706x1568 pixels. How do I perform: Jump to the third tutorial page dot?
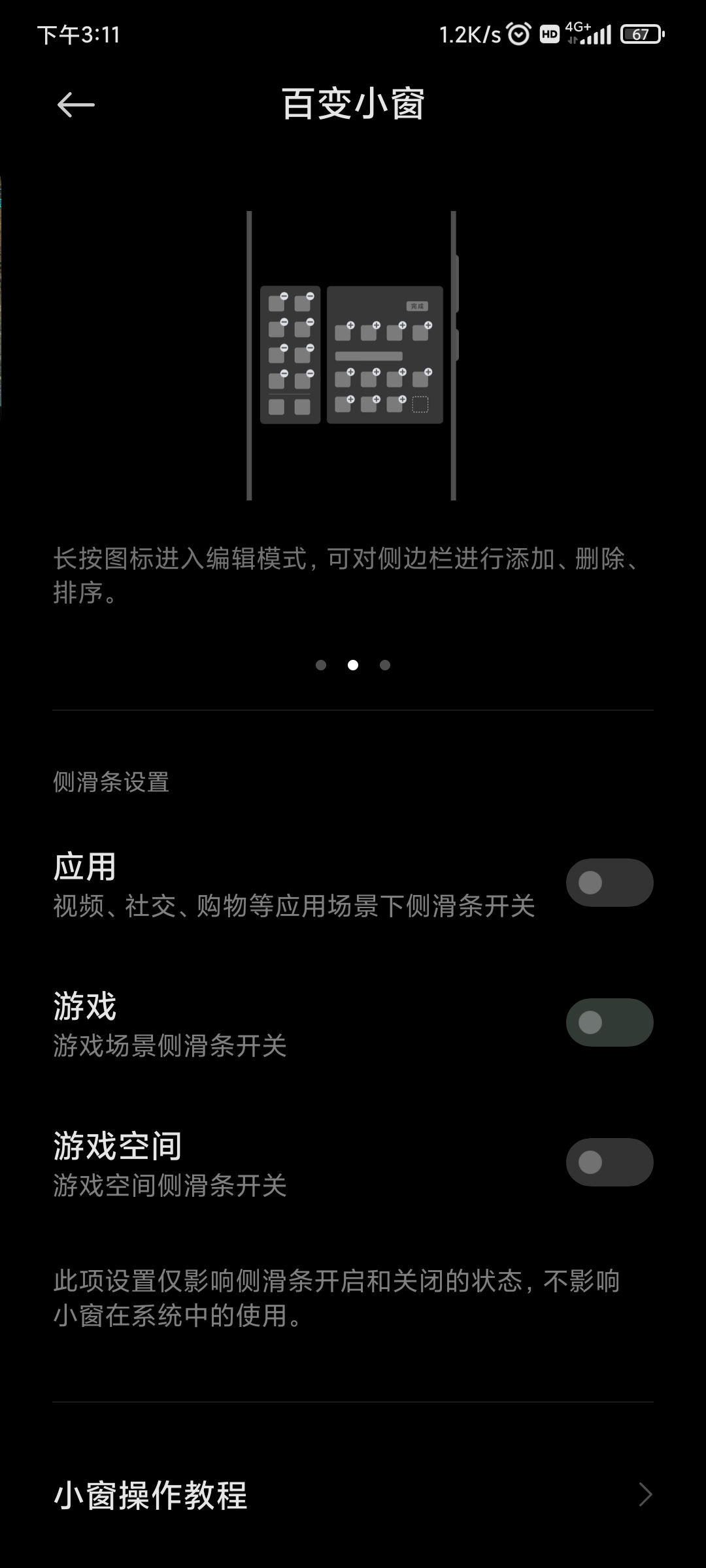(x=385, y=665)
